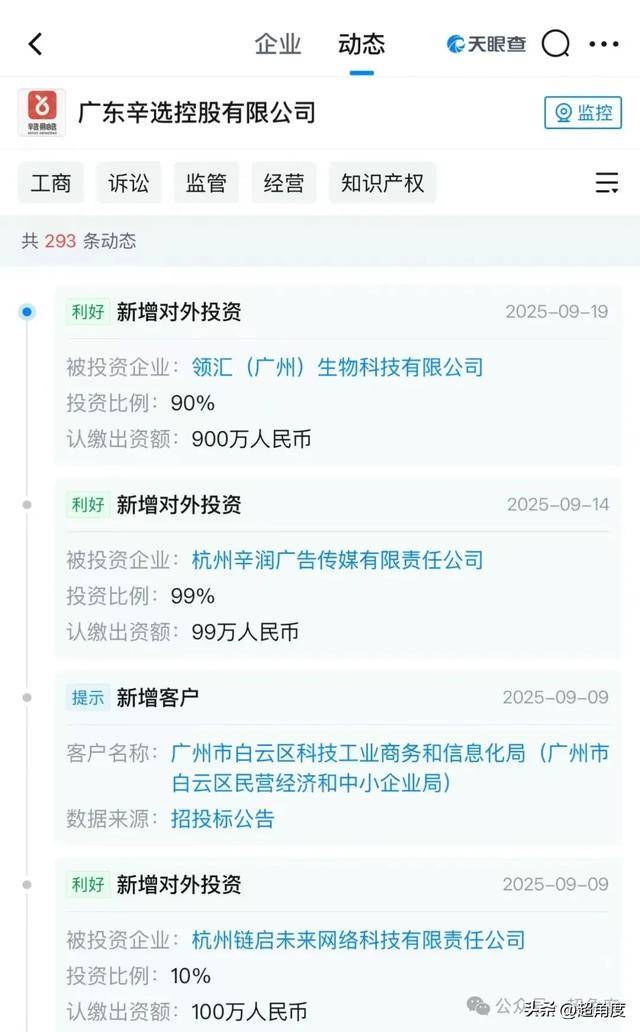640x1032 pixels.
Task: Switch to the 企业 tab
Action: [278, 44]
